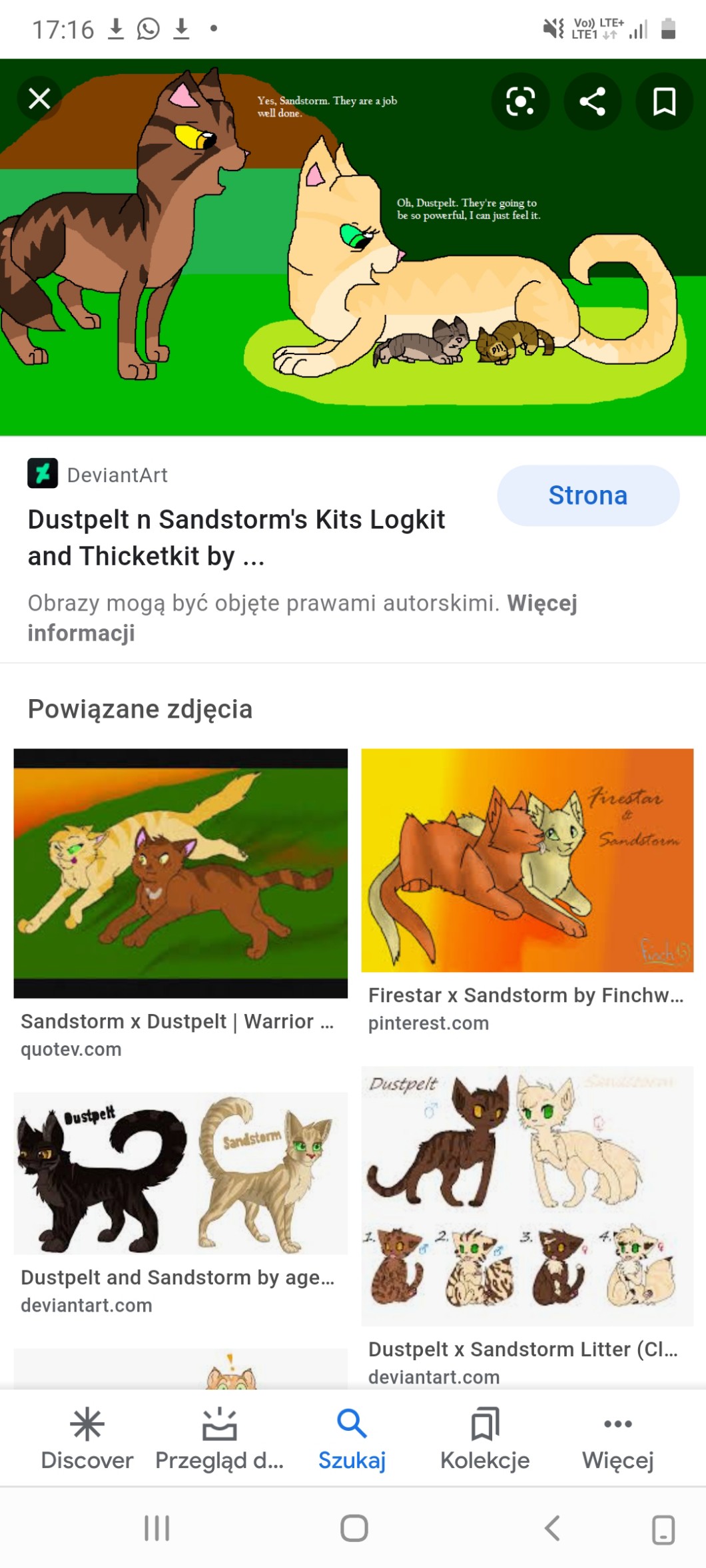Open Sandstorm x Dustpelt quotev.com image
Image resolution: width=706 pixels, height=1568 pixels.
tap(180, 873)
